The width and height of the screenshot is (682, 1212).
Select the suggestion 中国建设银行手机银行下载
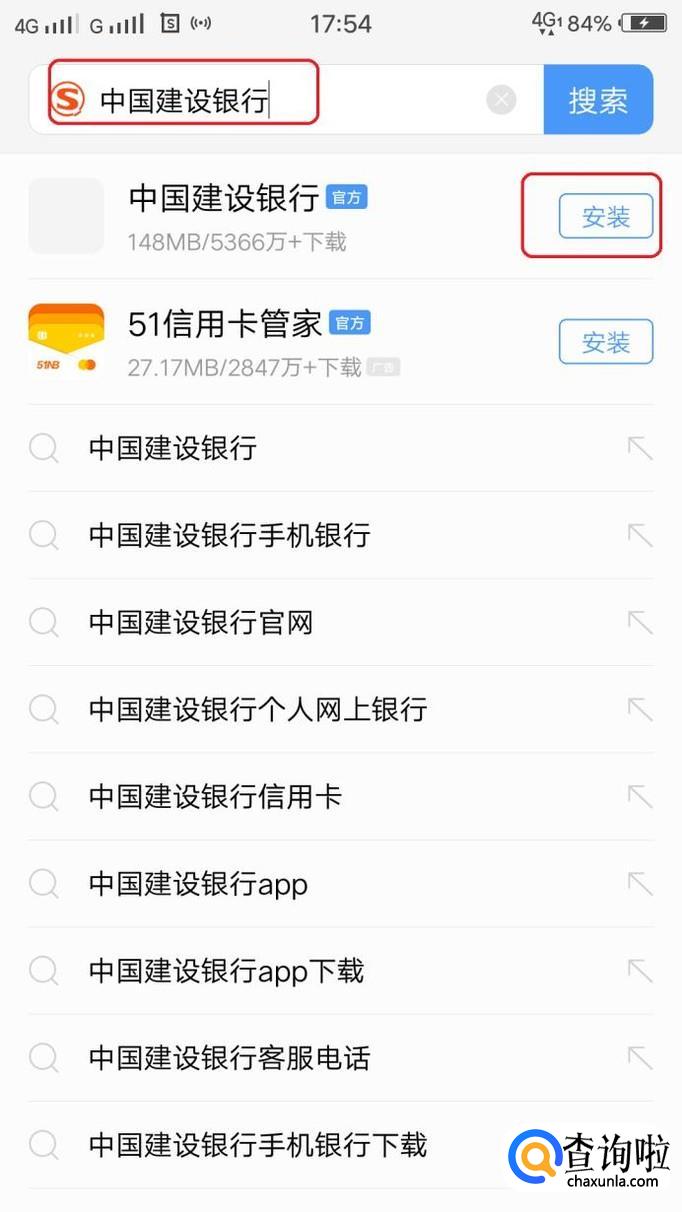point(258,1144)
